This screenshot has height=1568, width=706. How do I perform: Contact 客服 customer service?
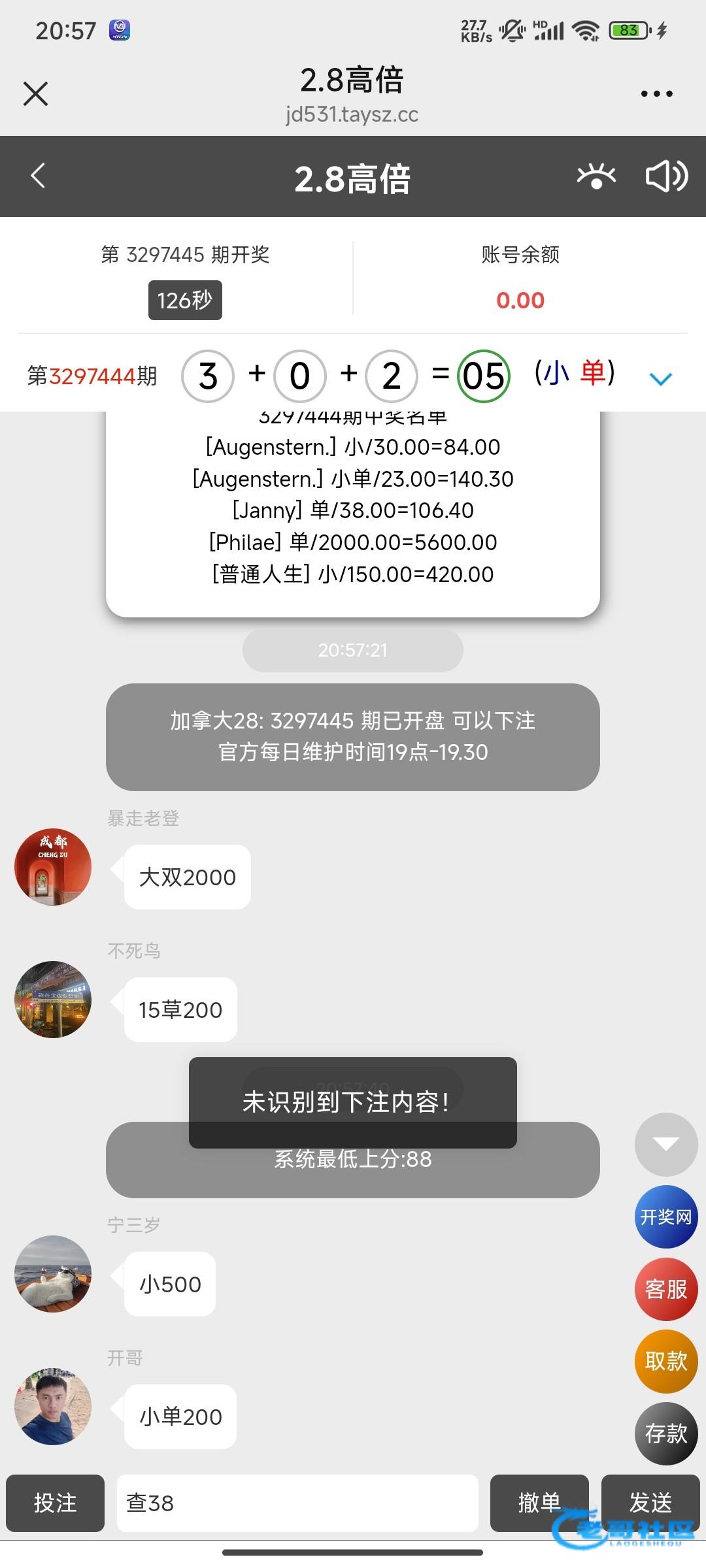(x=666, y=1289)
